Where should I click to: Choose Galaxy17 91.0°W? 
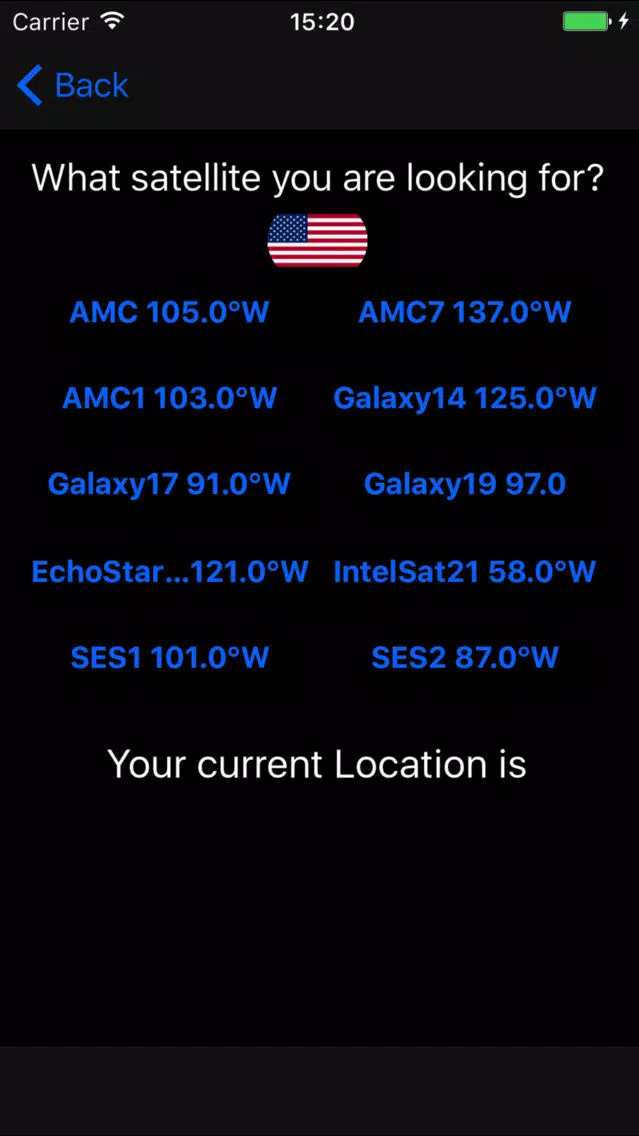tap(170, 484)
